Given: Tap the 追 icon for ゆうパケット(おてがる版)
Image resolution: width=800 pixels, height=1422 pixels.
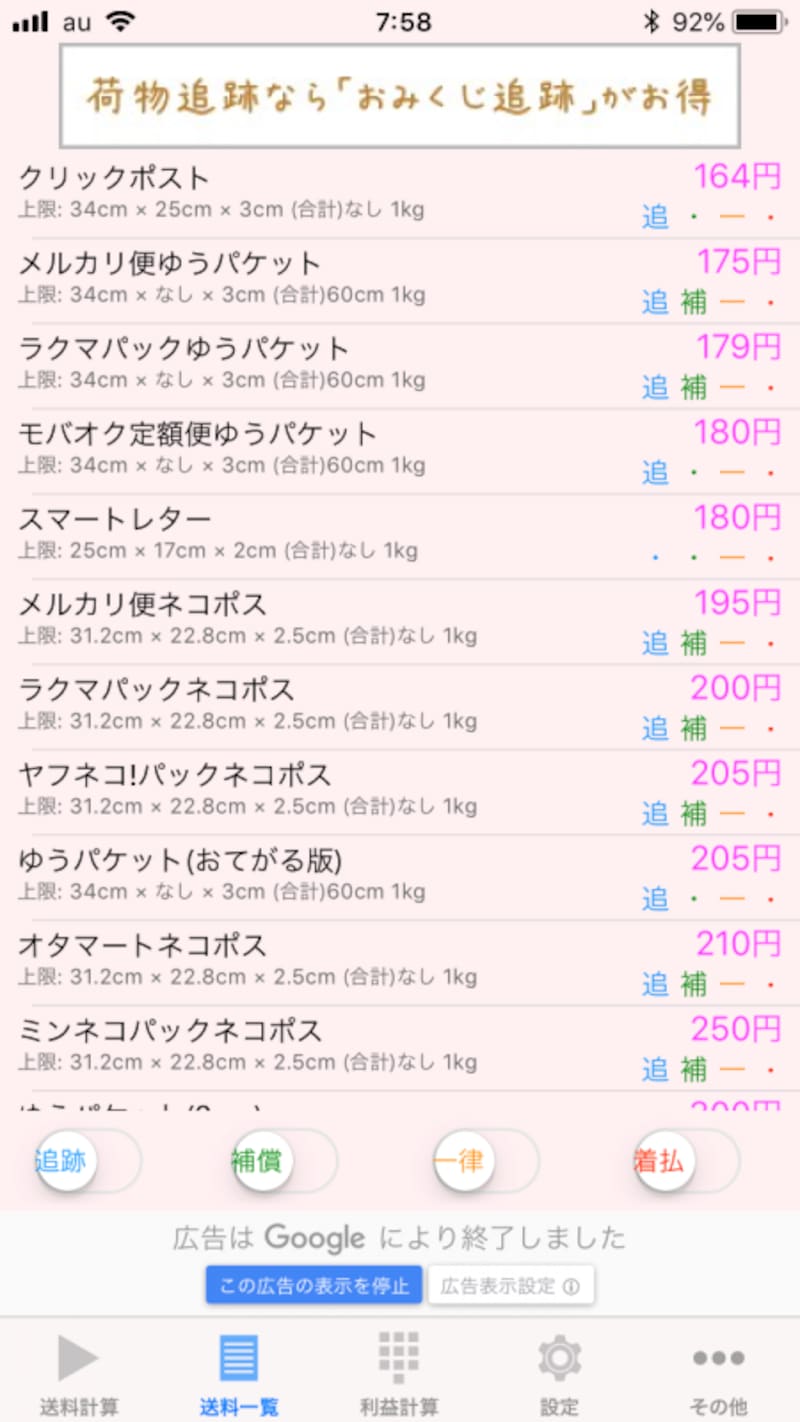Looking at the screenshot, I should pyautogui.click(x=655, y=900).
